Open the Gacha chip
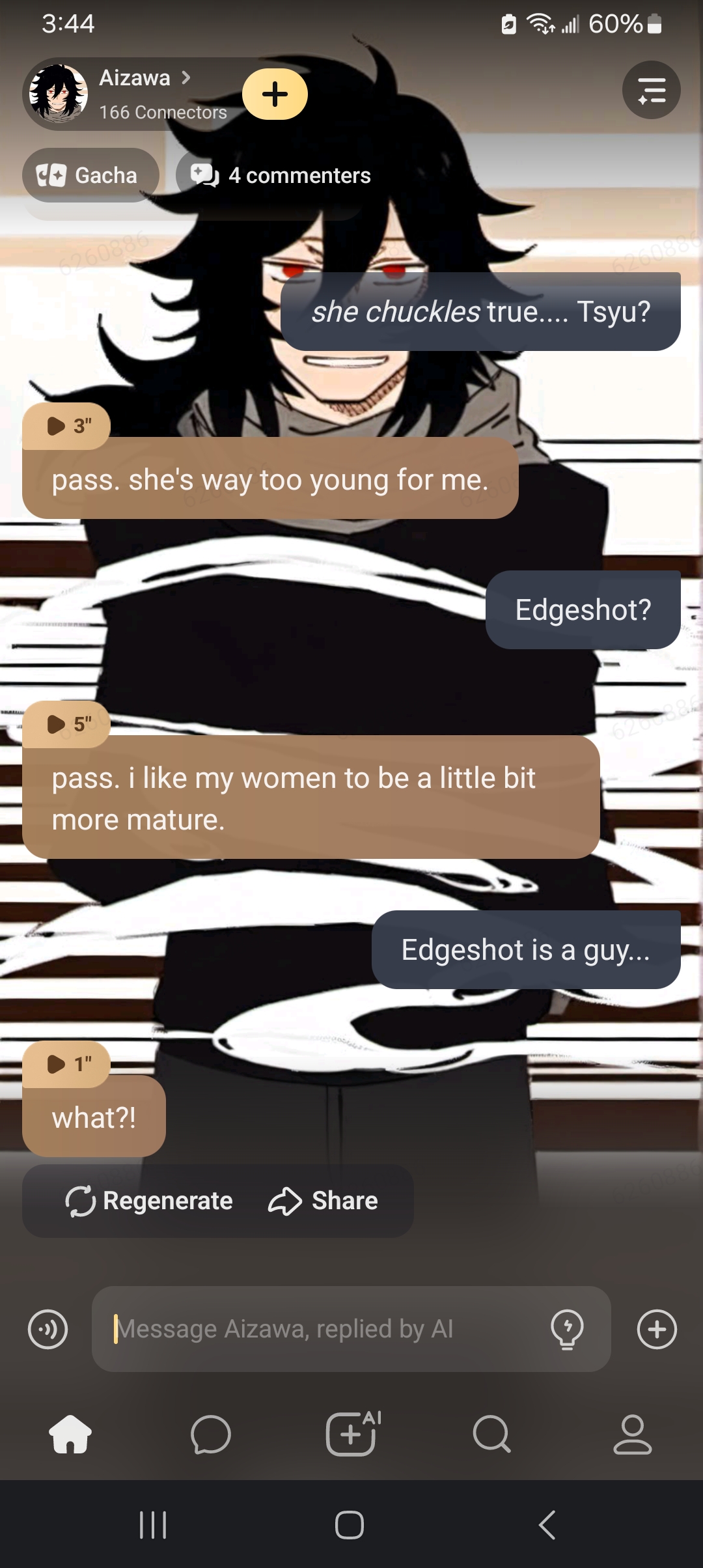This screenshot has height=1568, width=703. pyautogui.click(x=90, y=175)
